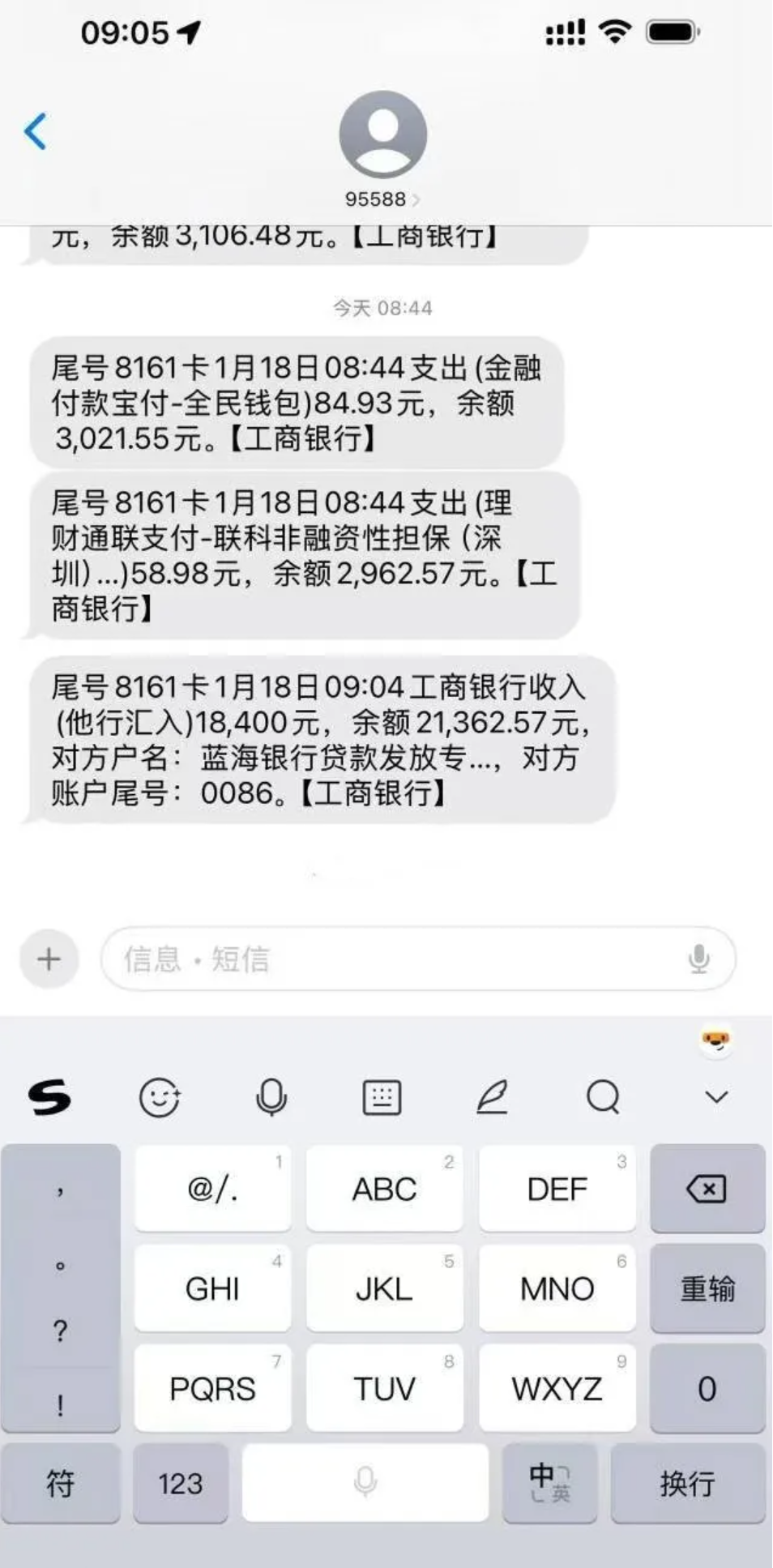Switch keyboard layout from the toolbar

[x=382, y=1098]
